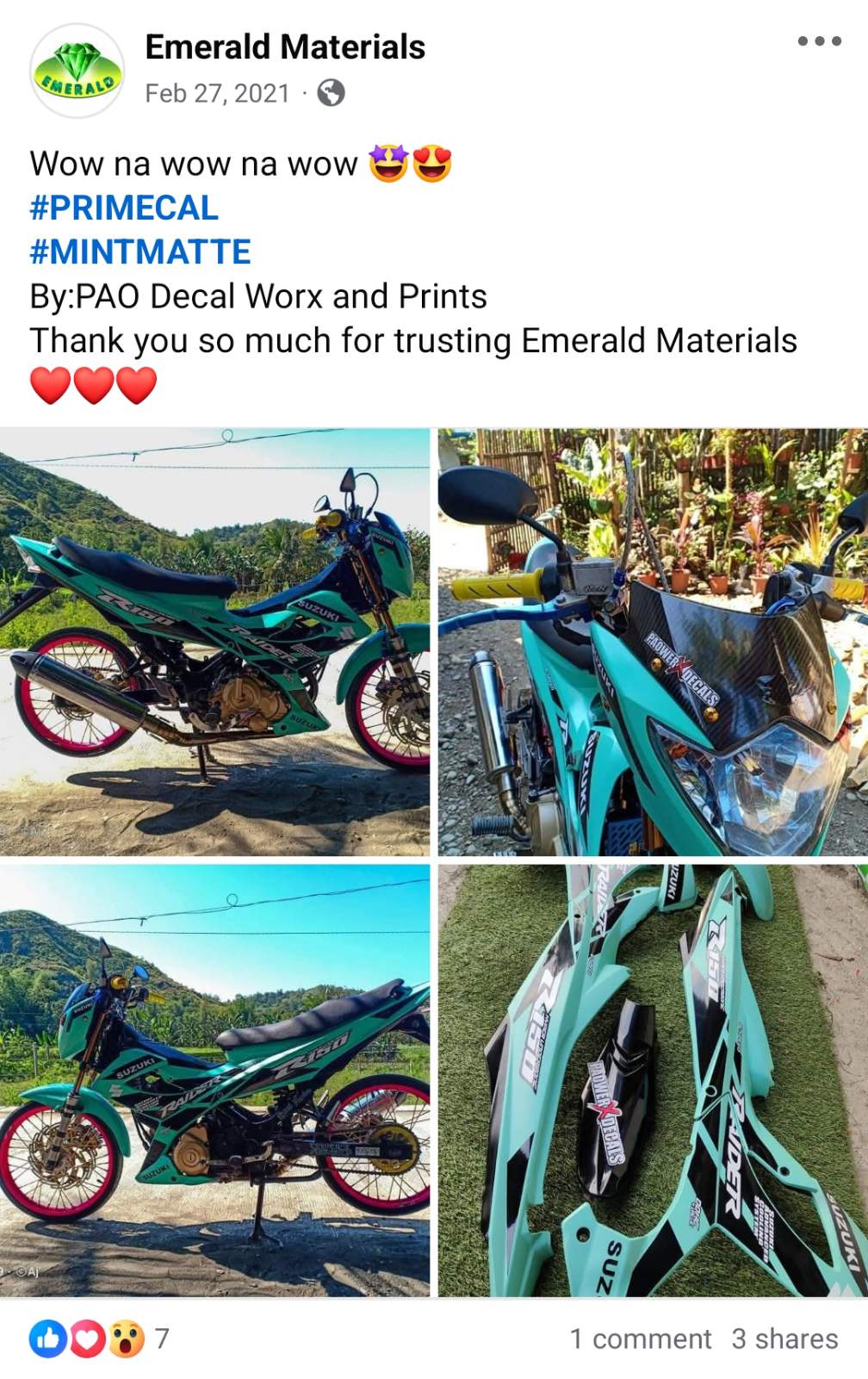Open the top-left motorcycle side photo
The width and height of the screenshot is (868, 1379).
214,642
